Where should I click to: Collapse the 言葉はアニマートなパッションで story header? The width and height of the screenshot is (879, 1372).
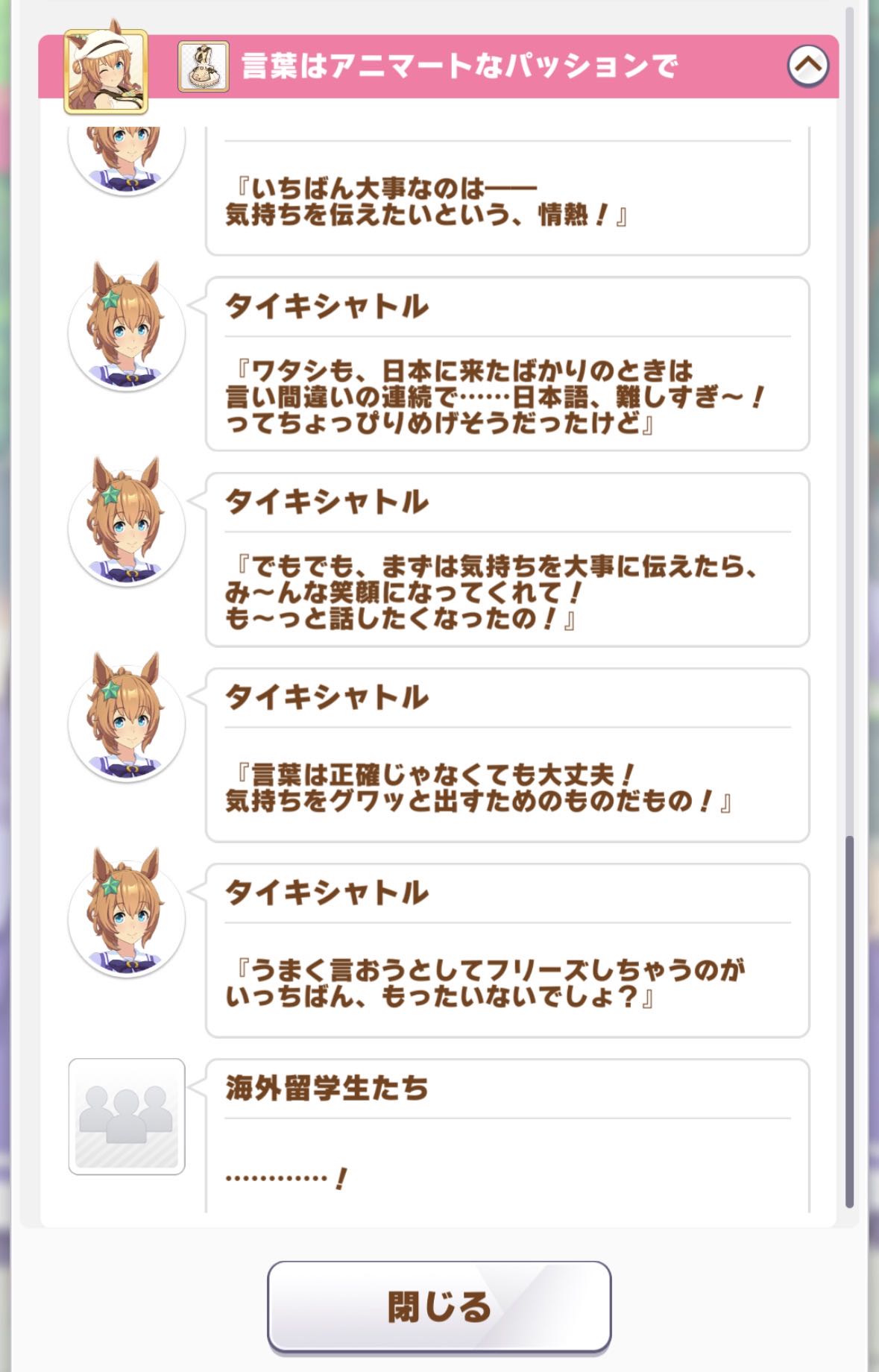808,66
